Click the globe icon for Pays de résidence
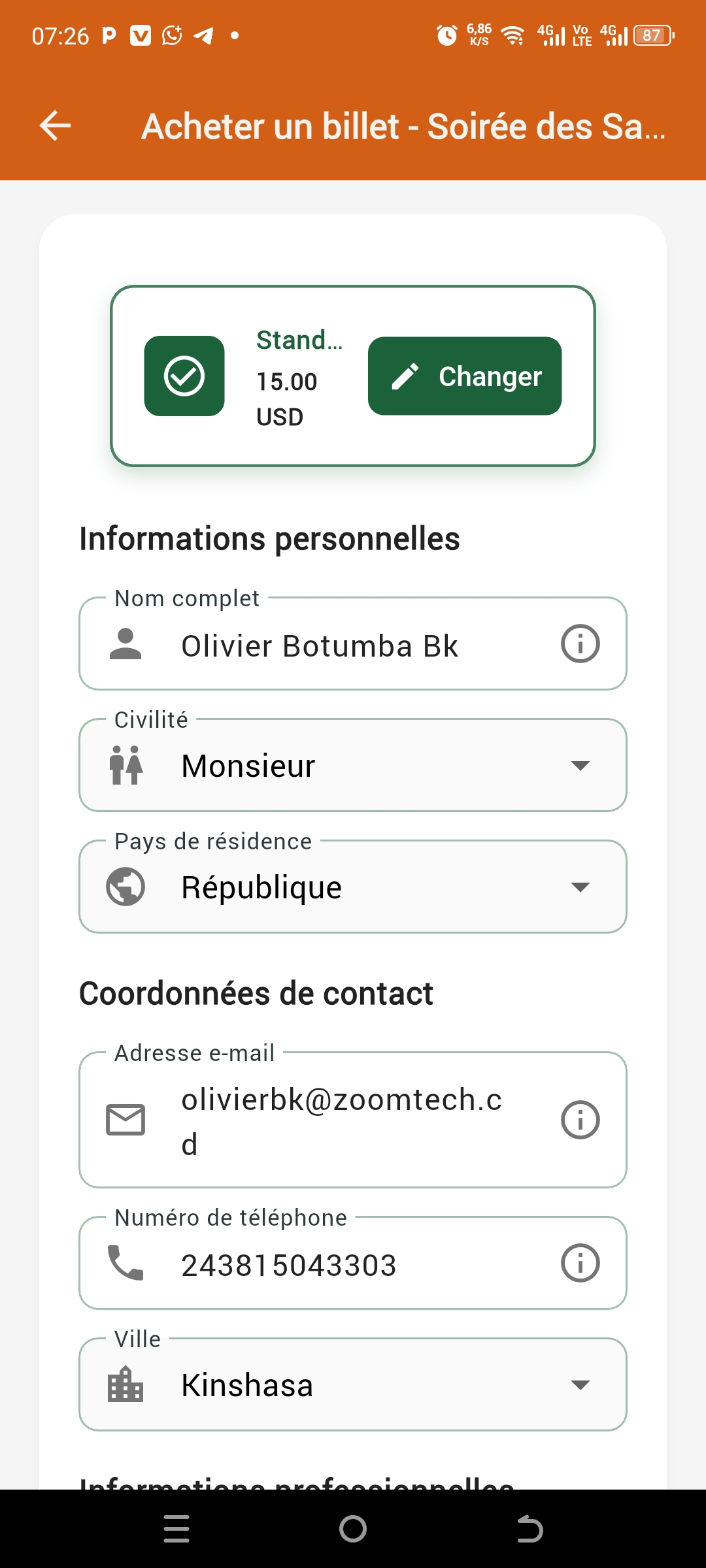Screen dimensions: 706x1568 pos(127,887)
